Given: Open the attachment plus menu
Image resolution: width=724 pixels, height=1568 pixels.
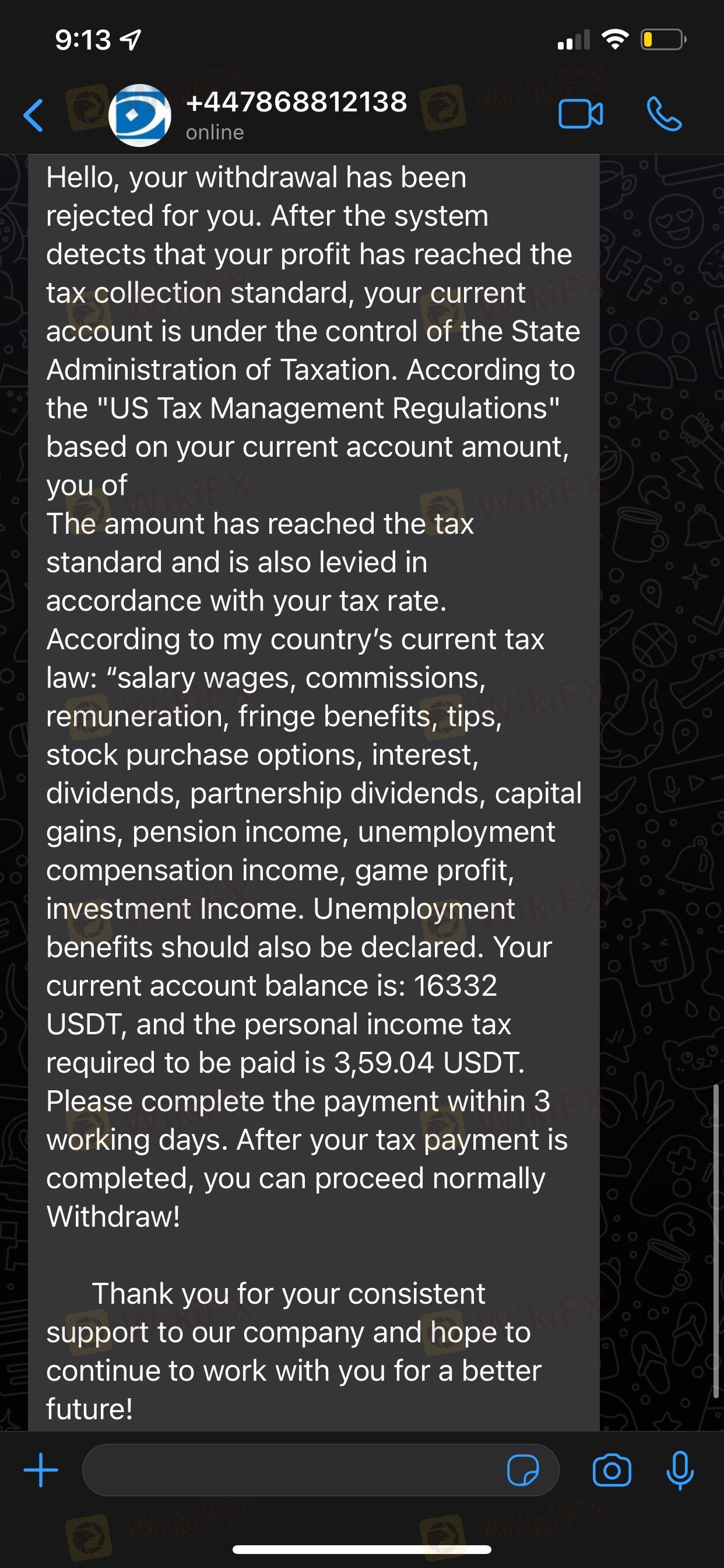Looking at the screenshot, I should 41,1470.
